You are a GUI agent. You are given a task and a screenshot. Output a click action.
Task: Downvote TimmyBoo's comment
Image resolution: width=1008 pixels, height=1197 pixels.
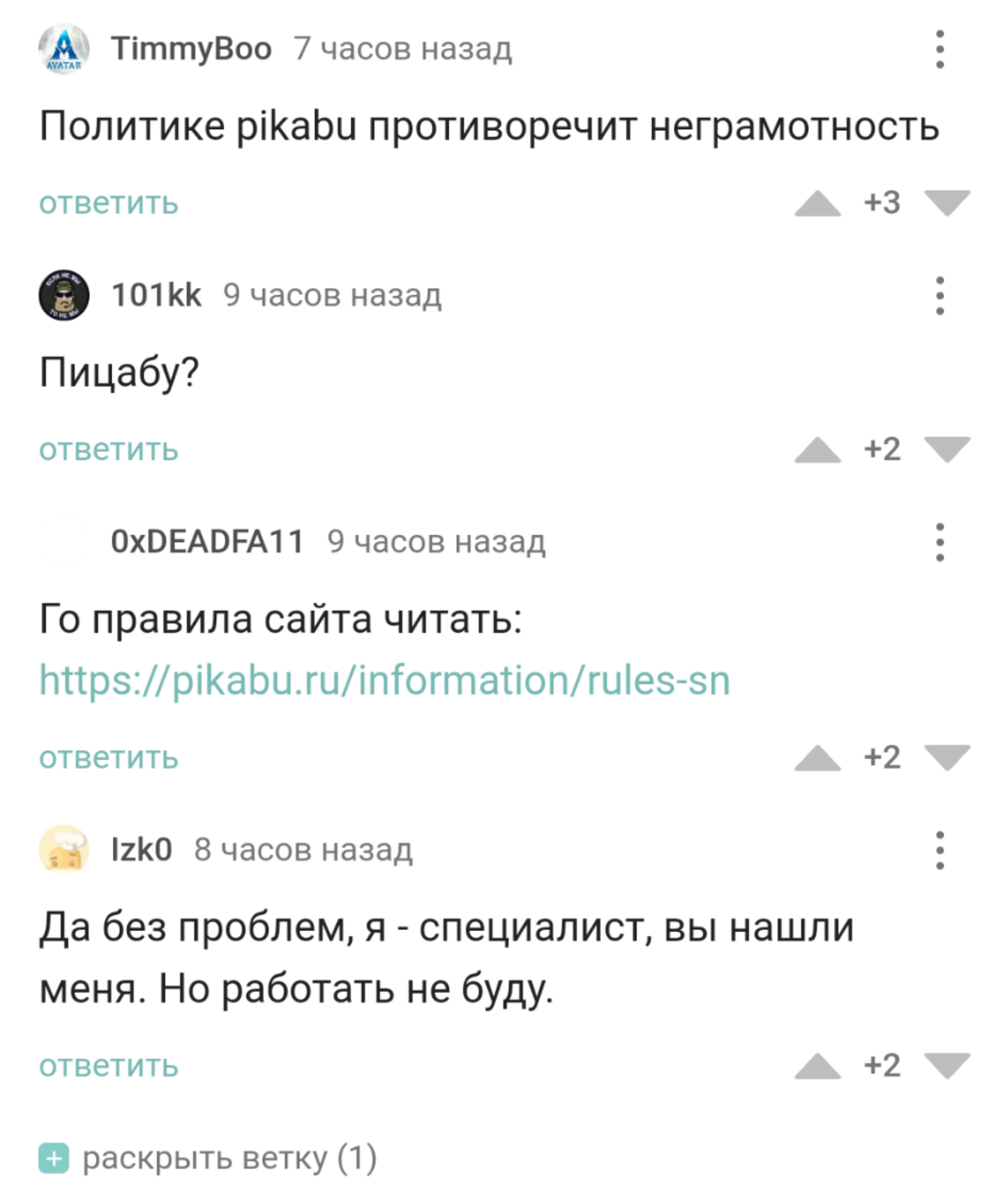[x=947, y=203]
